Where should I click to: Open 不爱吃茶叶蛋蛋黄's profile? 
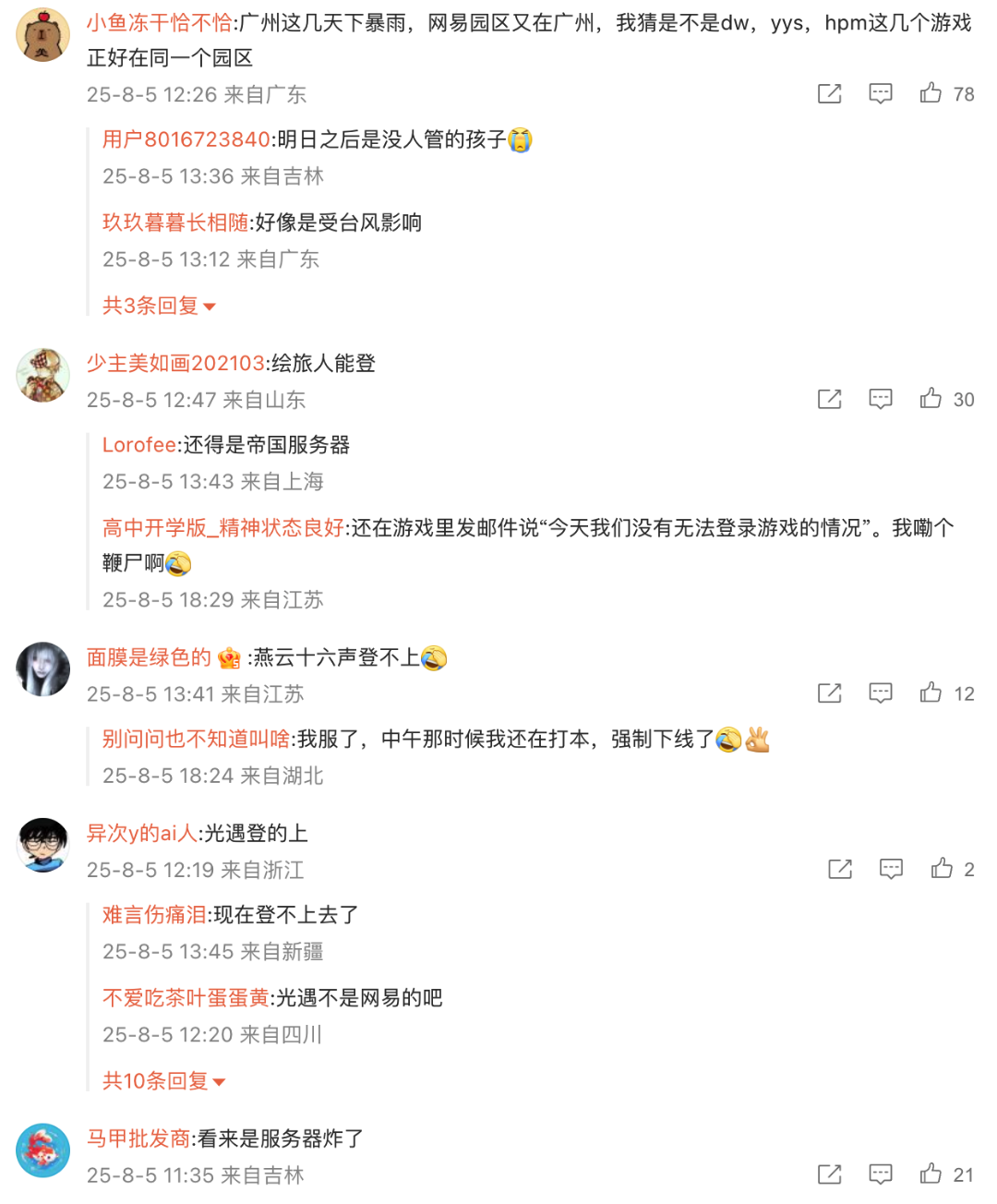point(186,998)
